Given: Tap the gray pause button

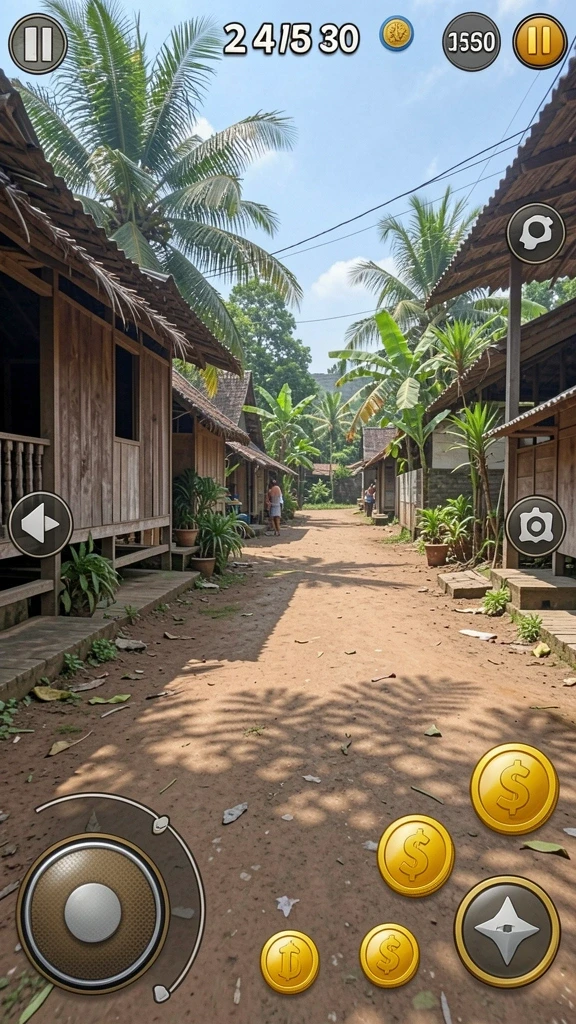Looking at the screenshot, I should pyautogui.click(x=38, y=44).
